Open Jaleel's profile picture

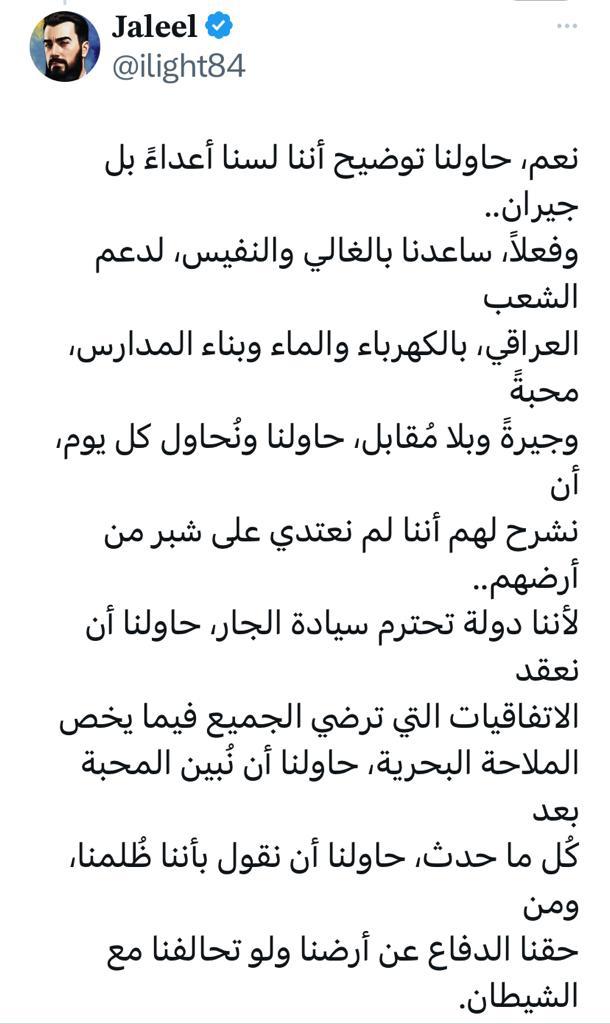coord(65,46)
